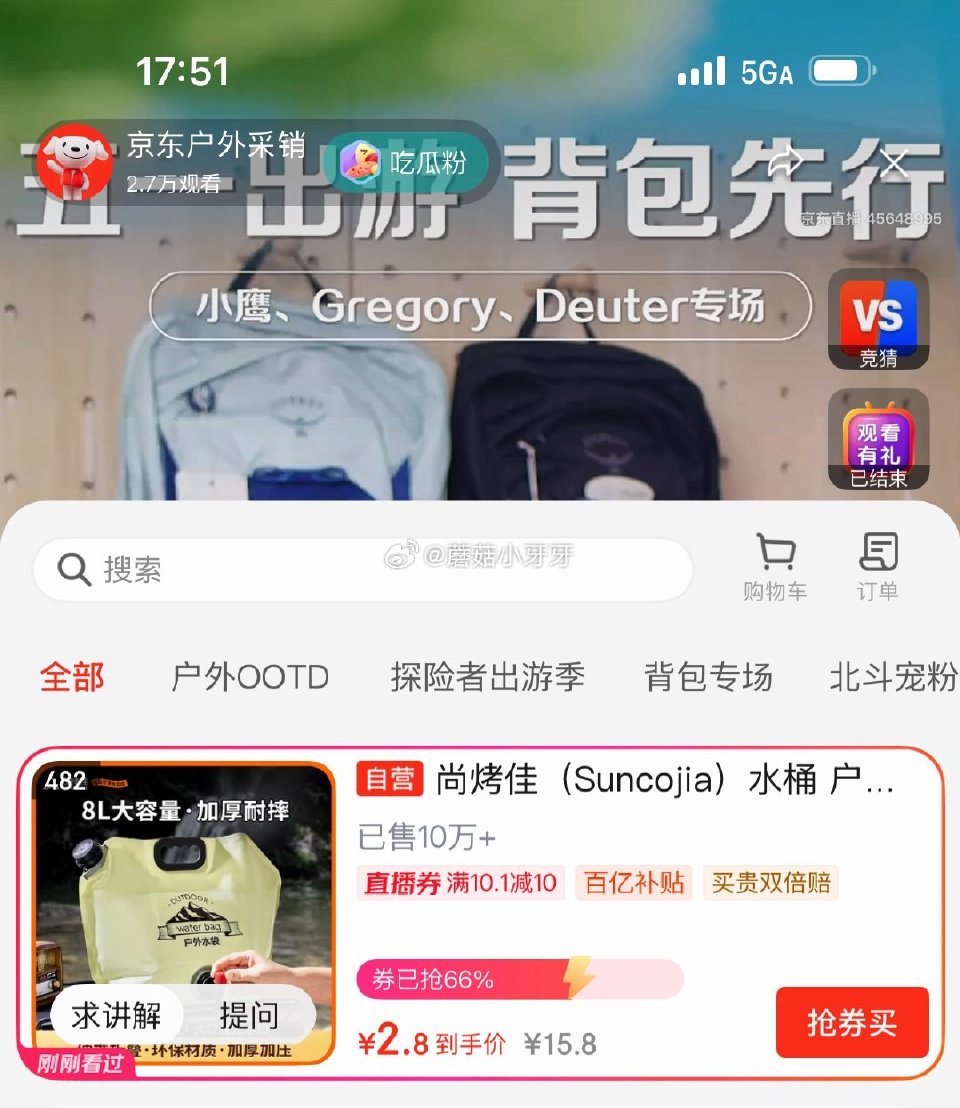Request explanation via 求讲解 button
Screen dimensions: 960x1108
[x=117, y=1014]
